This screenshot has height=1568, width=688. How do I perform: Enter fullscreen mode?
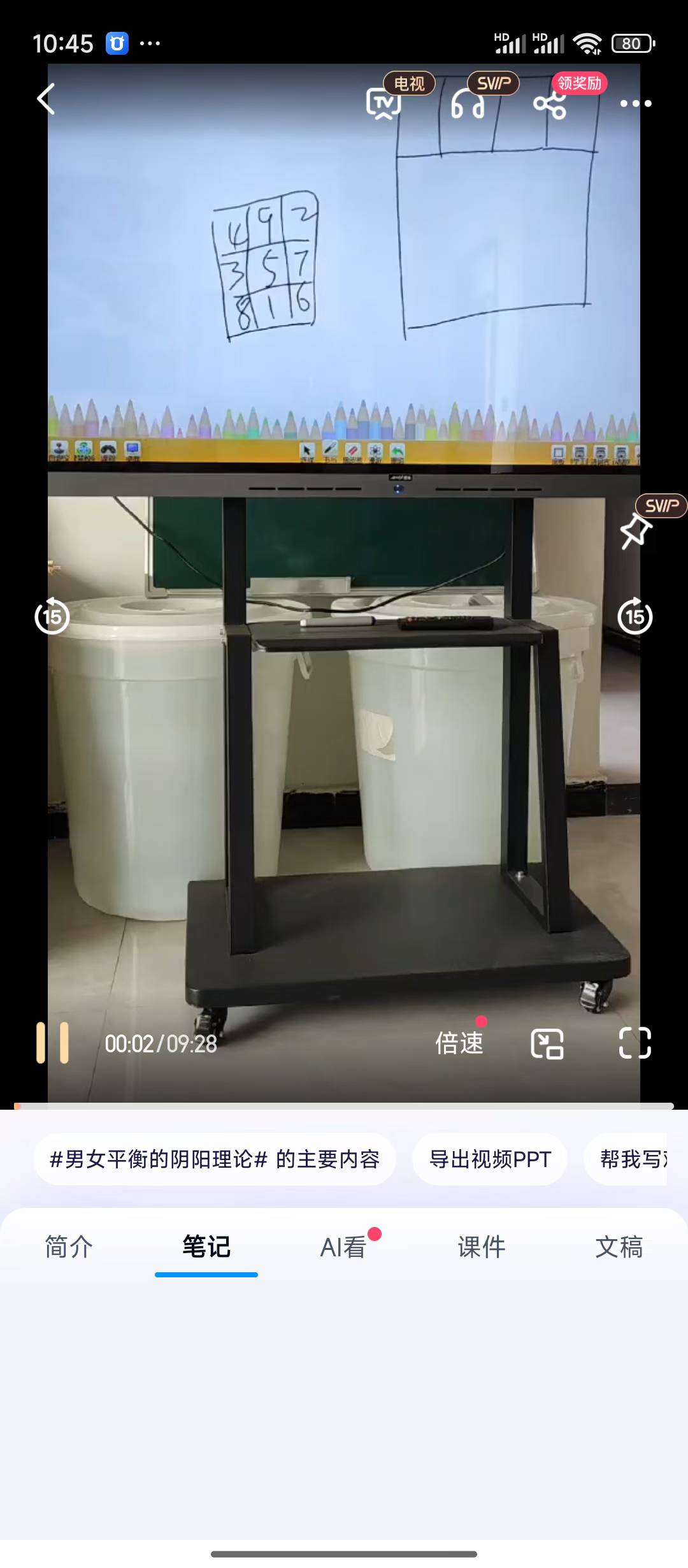coord(635,1043)
